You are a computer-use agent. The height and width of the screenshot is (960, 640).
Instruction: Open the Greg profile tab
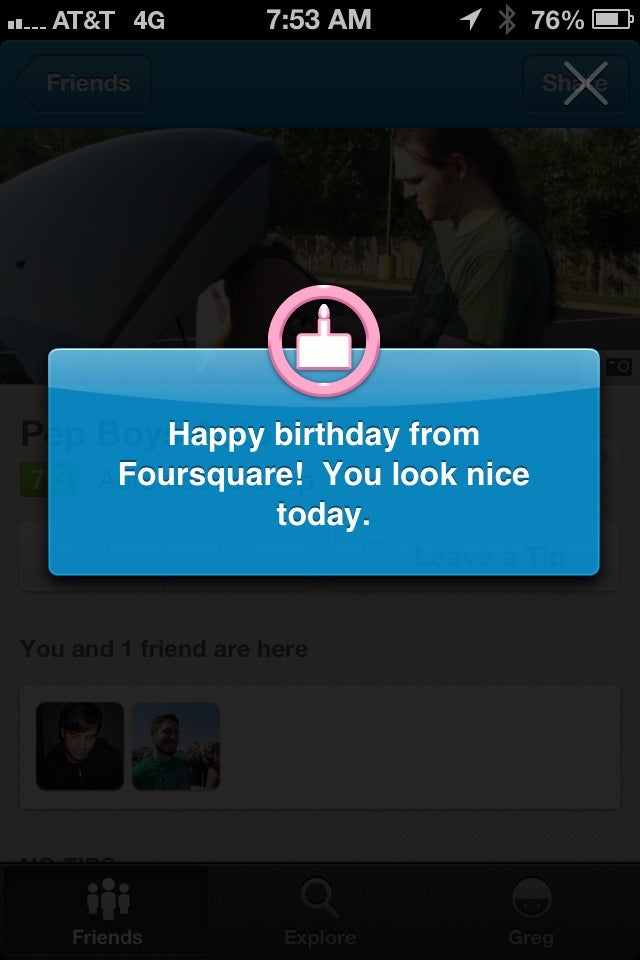pyautogui.click(x=531, y=912)
